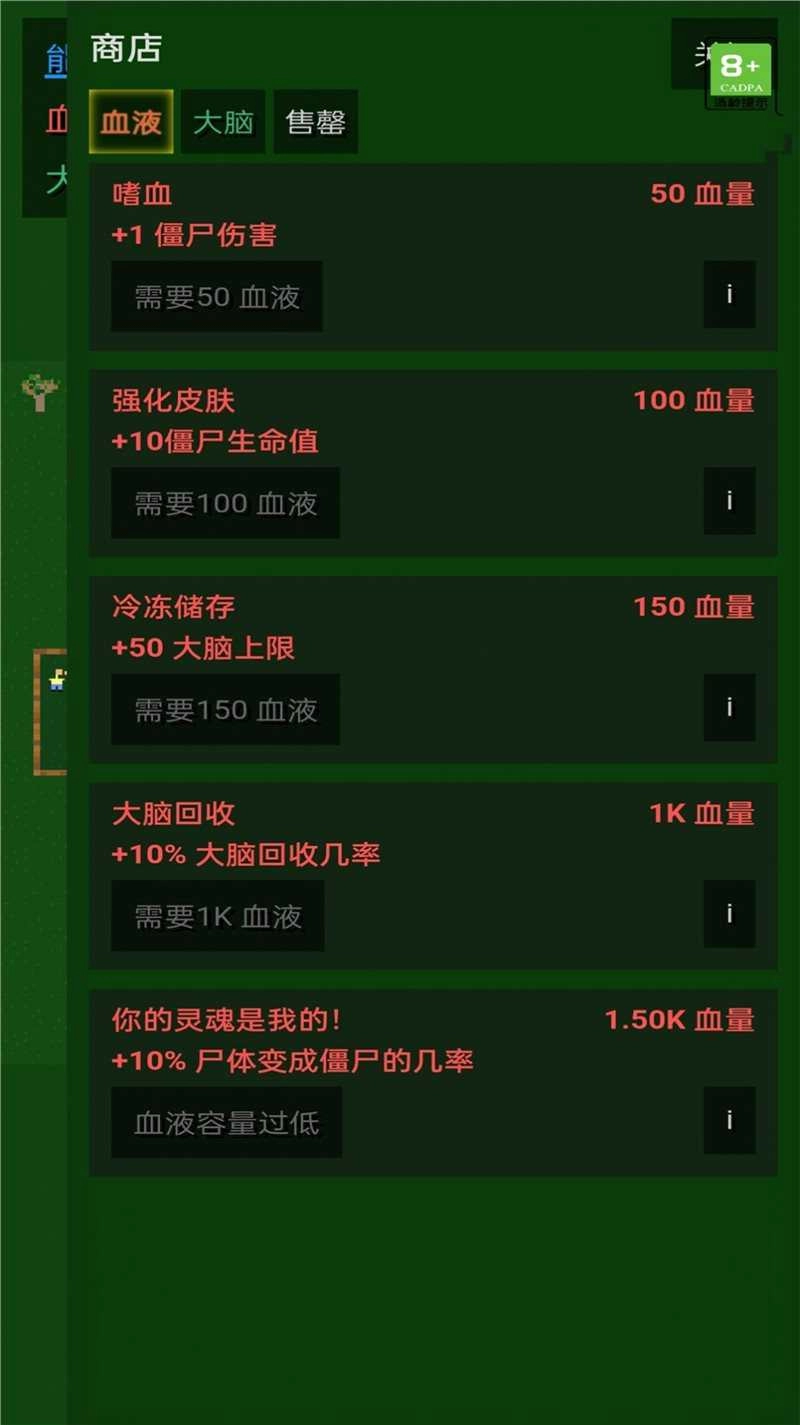Open info for the 你的灵魂是我的! upgrade
Screen dimensions: 800x1425
point(729,1121)
